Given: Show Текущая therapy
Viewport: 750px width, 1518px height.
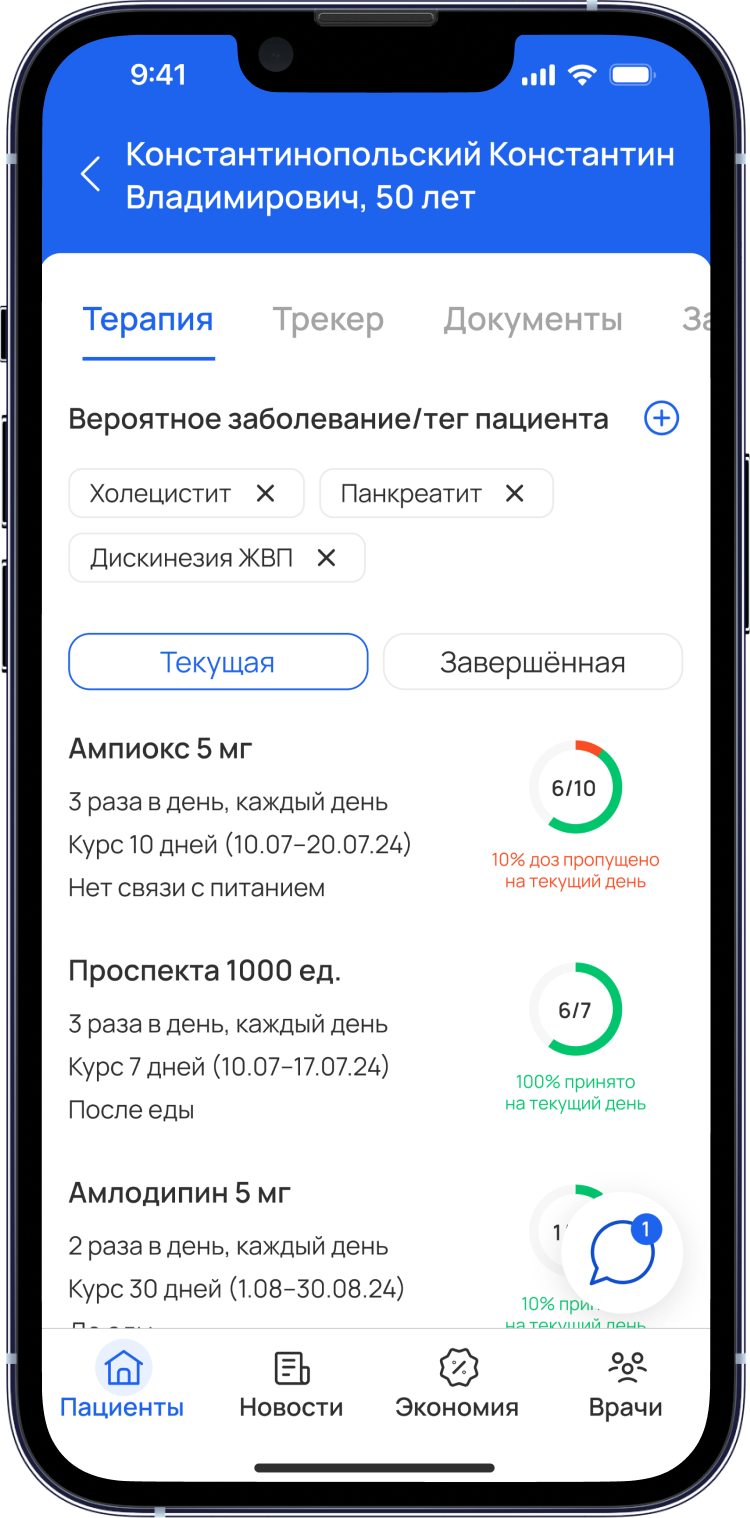Looking at the screenshot, I should (x=218, y=662).
